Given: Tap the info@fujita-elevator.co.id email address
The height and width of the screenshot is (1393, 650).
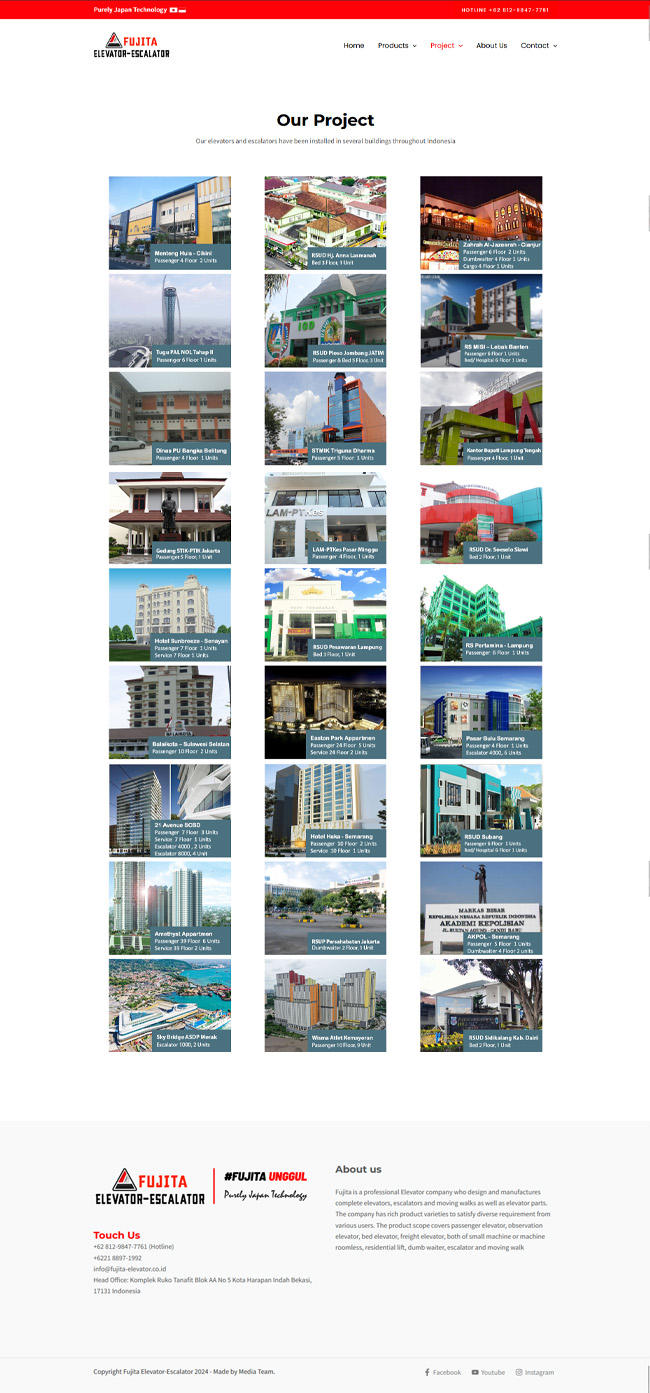Looking at the screenshot, I should tap(130, 1269).
